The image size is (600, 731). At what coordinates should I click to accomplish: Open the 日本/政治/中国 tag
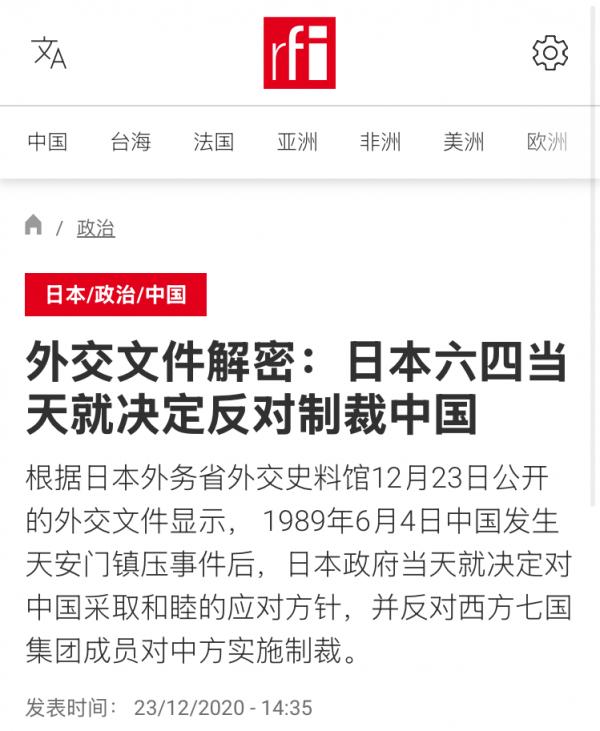coord(116,295)
